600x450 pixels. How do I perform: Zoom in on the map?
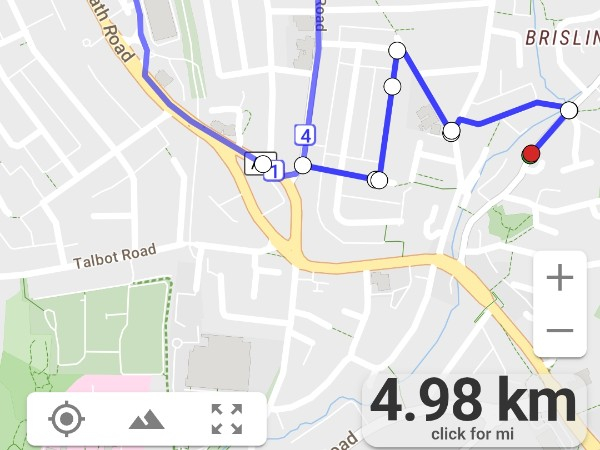point(560,277)
